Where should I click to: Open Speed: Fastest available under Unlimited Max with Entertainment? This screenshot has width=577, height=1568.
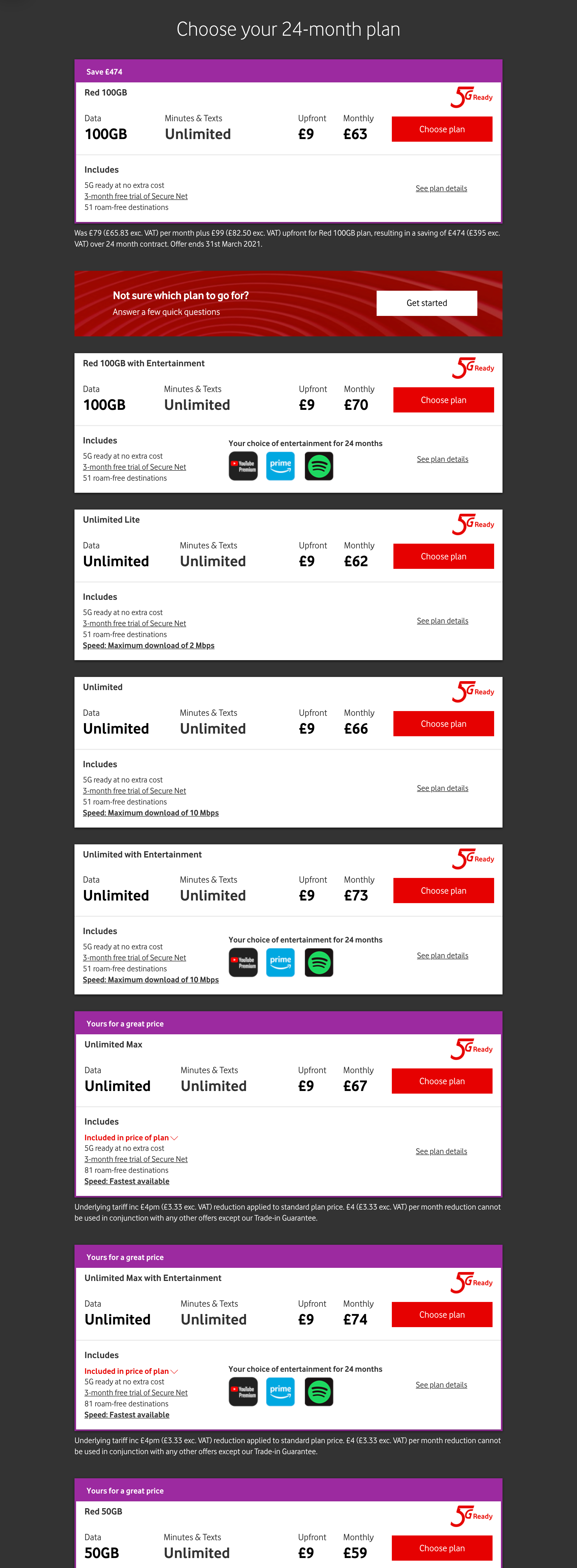[127, 1415]
